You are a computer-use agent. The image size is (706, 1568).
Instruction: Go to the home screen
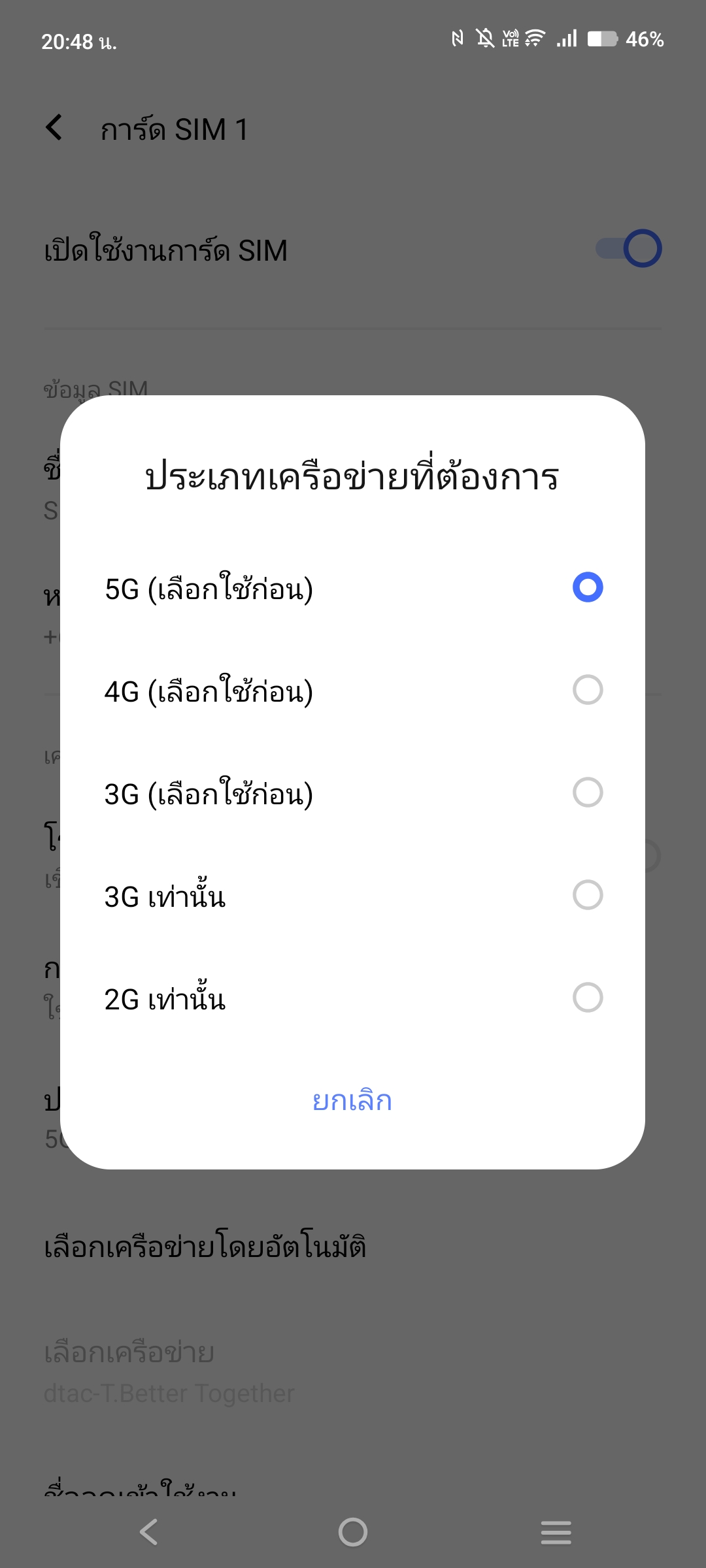coord(353,1532)
